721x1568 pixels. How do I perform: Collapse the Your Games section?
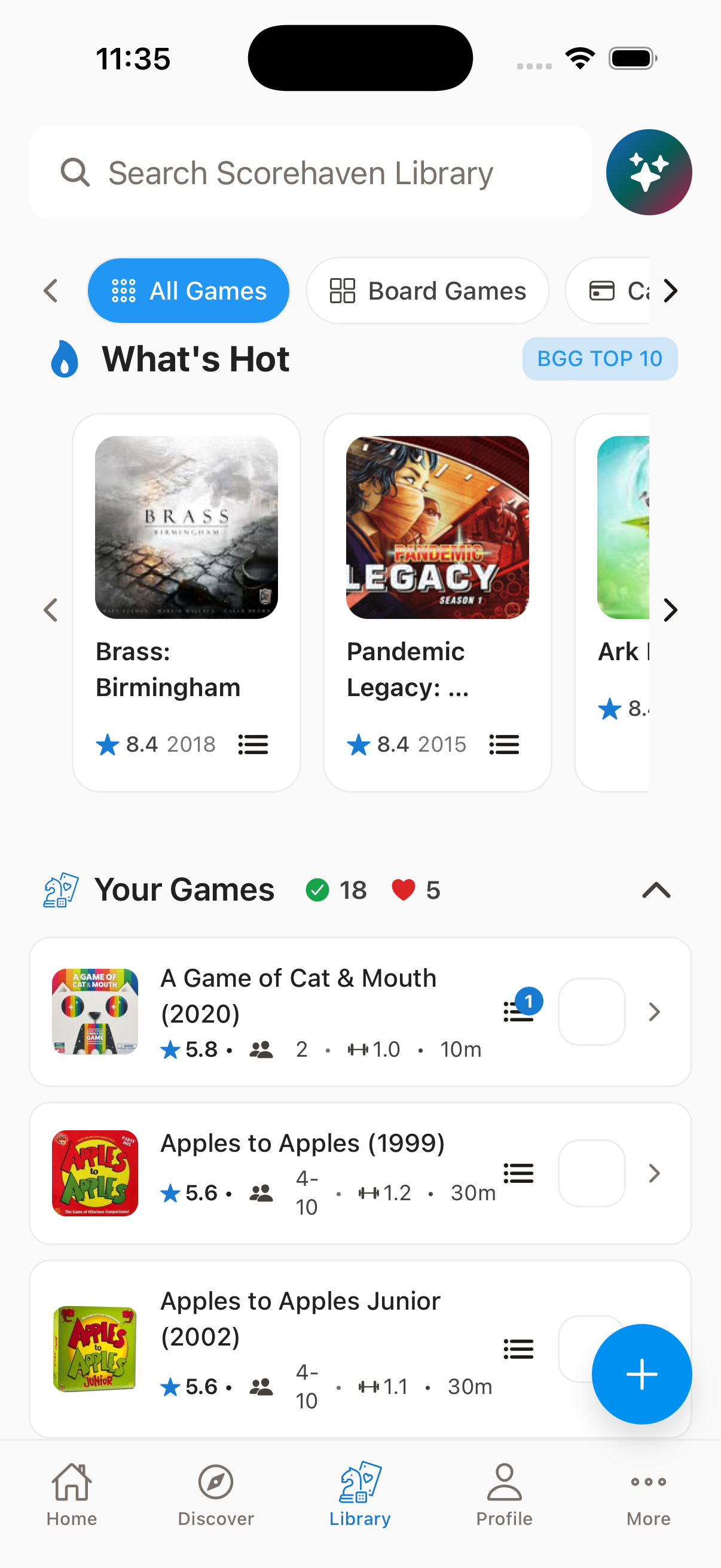click(x=655, y=890)
